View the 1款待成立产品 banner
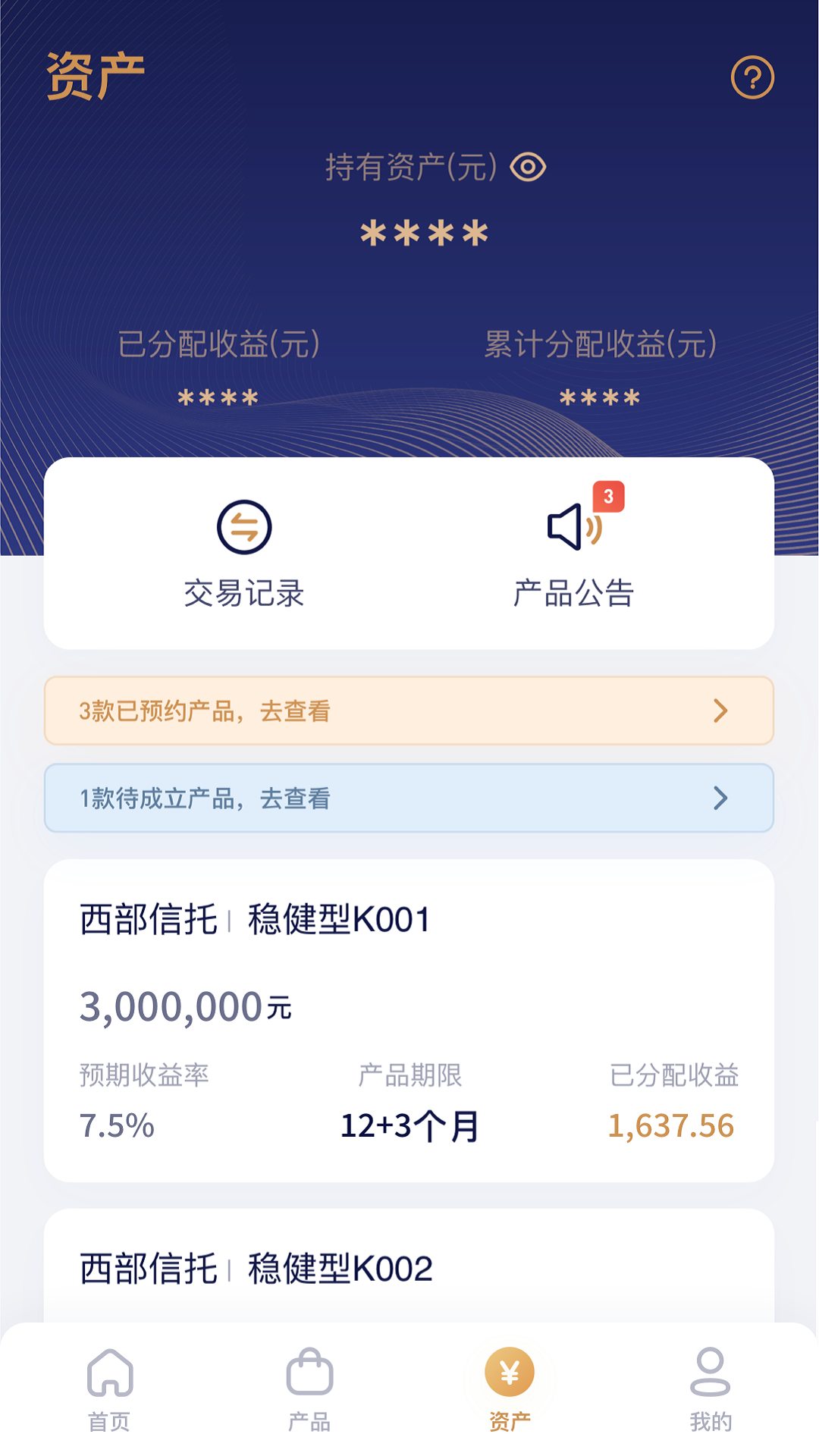 click(409, 798)
